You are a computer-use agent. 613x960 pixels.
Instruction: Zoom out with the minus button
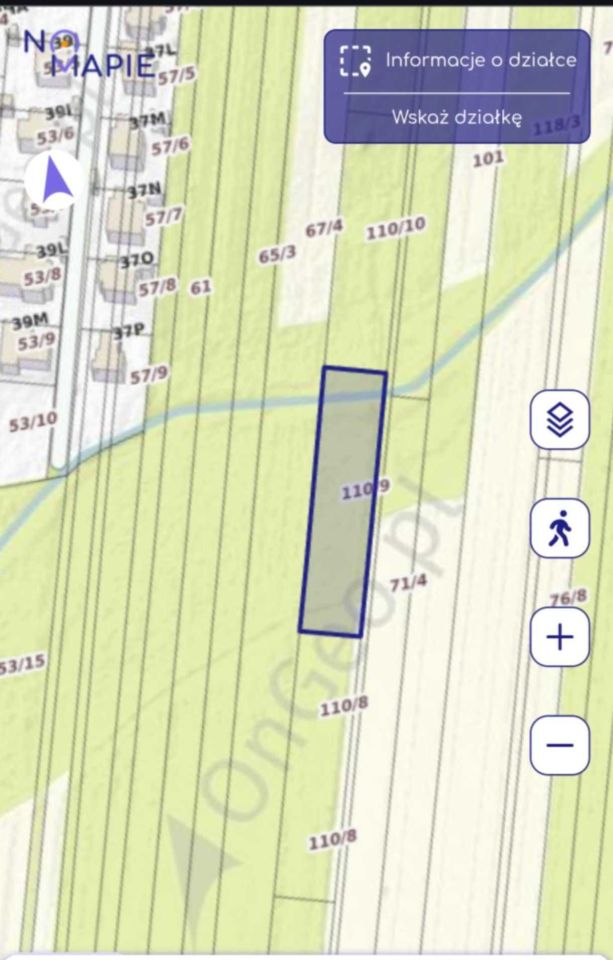point(560,745)
